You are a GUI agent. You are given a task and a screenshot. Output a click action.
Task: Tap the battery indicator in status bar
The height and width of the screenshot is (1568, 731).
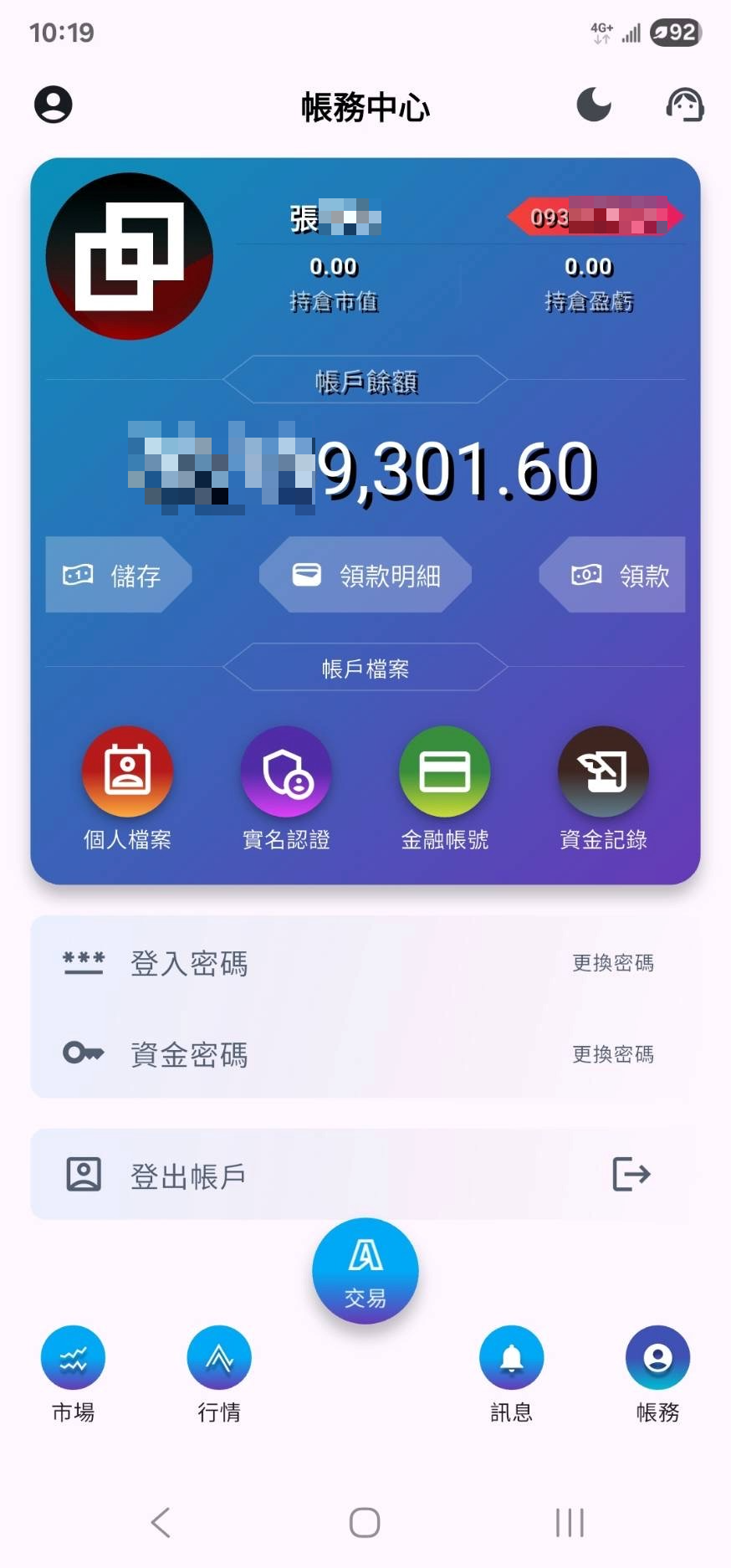coord(675,33)
